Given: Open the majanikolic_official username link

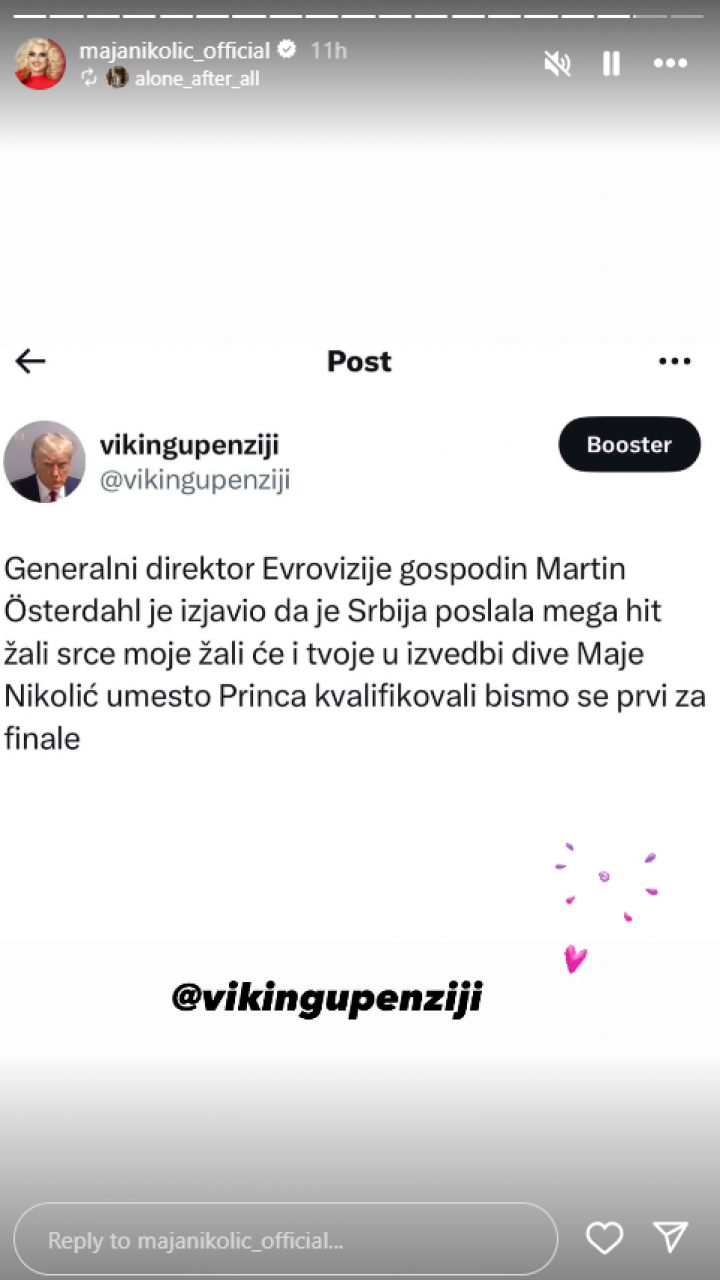Looking at the screenshot, I should pos(174,50).
